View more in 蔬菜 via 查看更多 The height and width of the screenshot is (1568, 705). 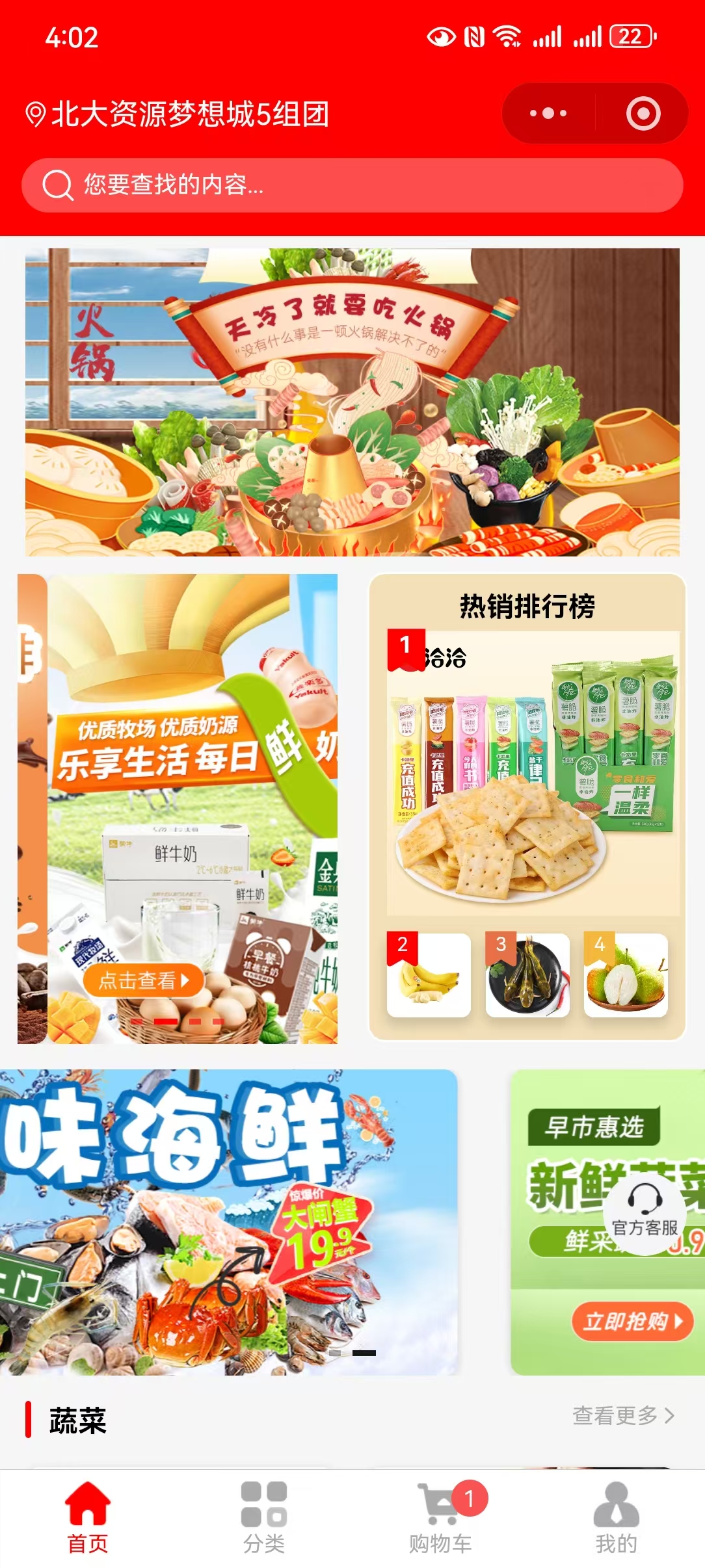pos(622,1416)
